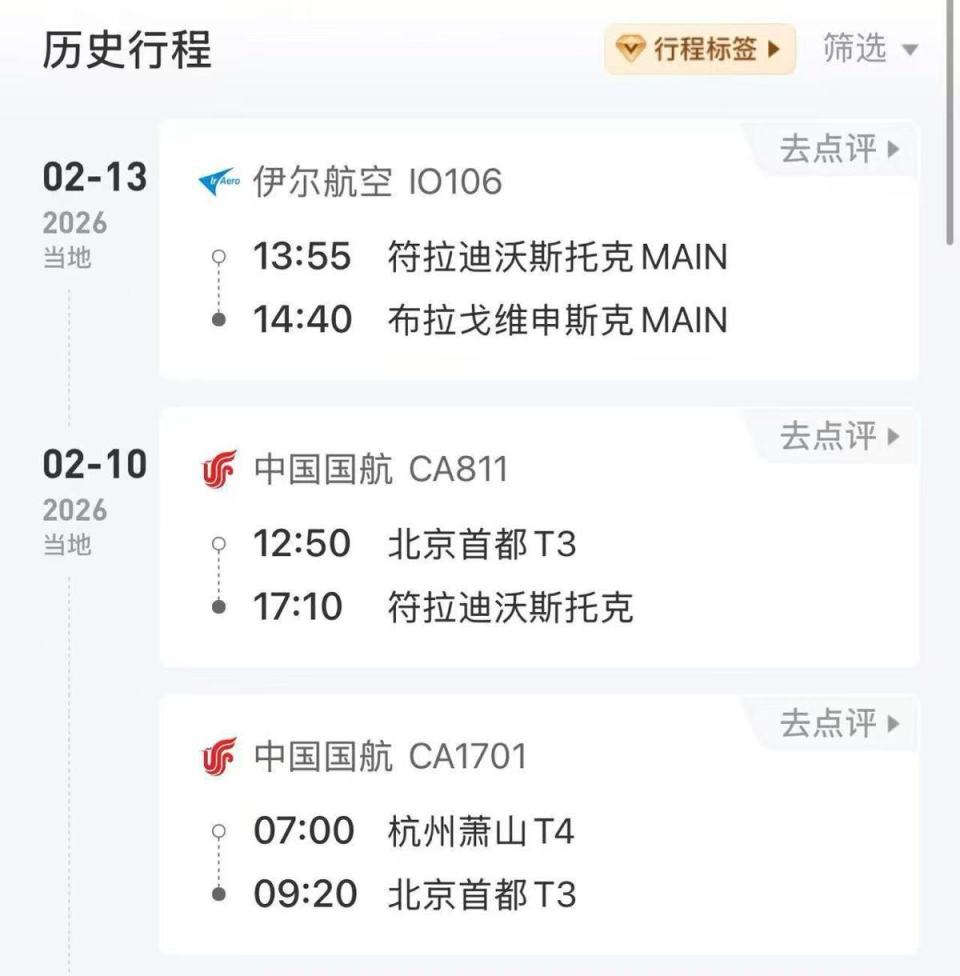Screen dimensions: 960x976
Task: Click the arrival dot marker for flight CA811
Action: coord(219,607)
